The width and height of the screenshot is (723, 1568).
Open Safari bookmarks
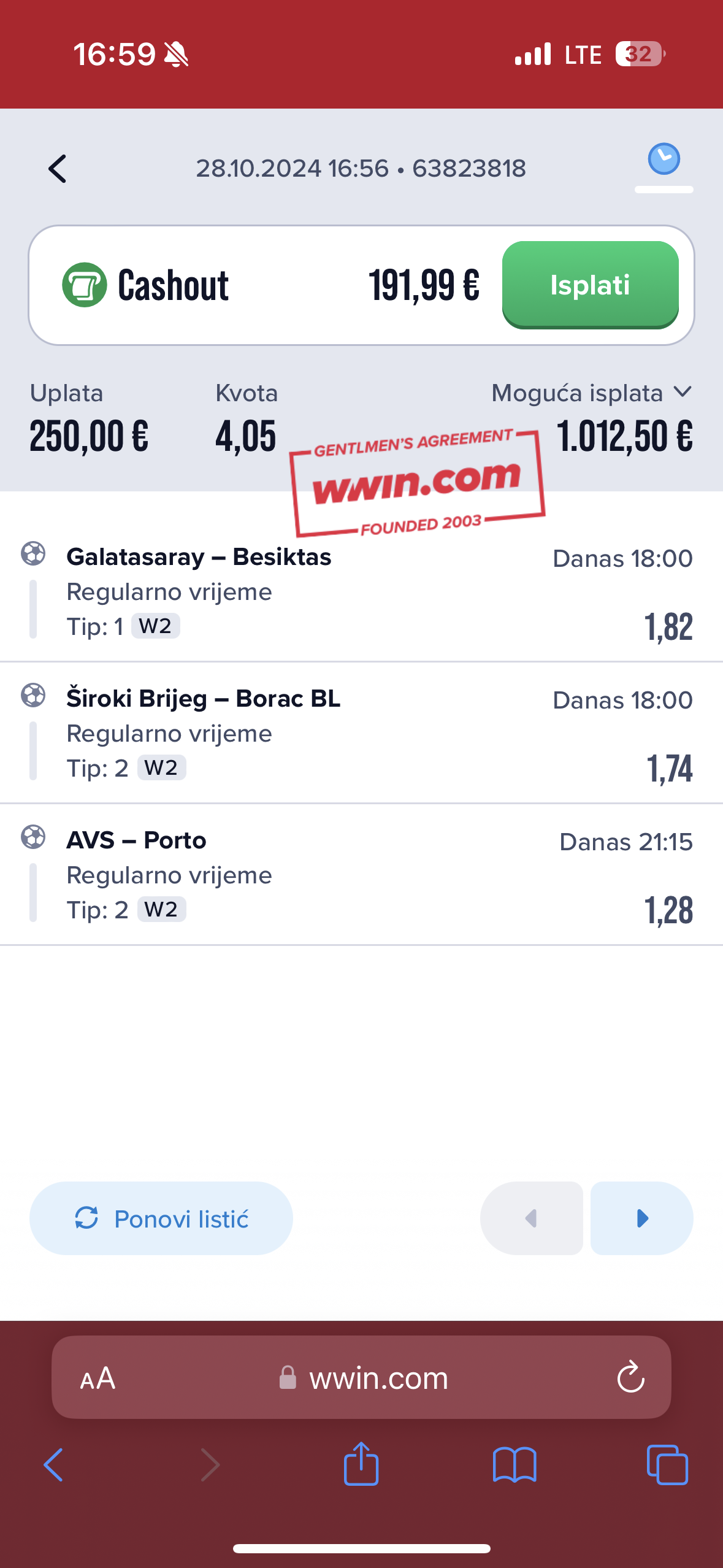(515, 1465)
